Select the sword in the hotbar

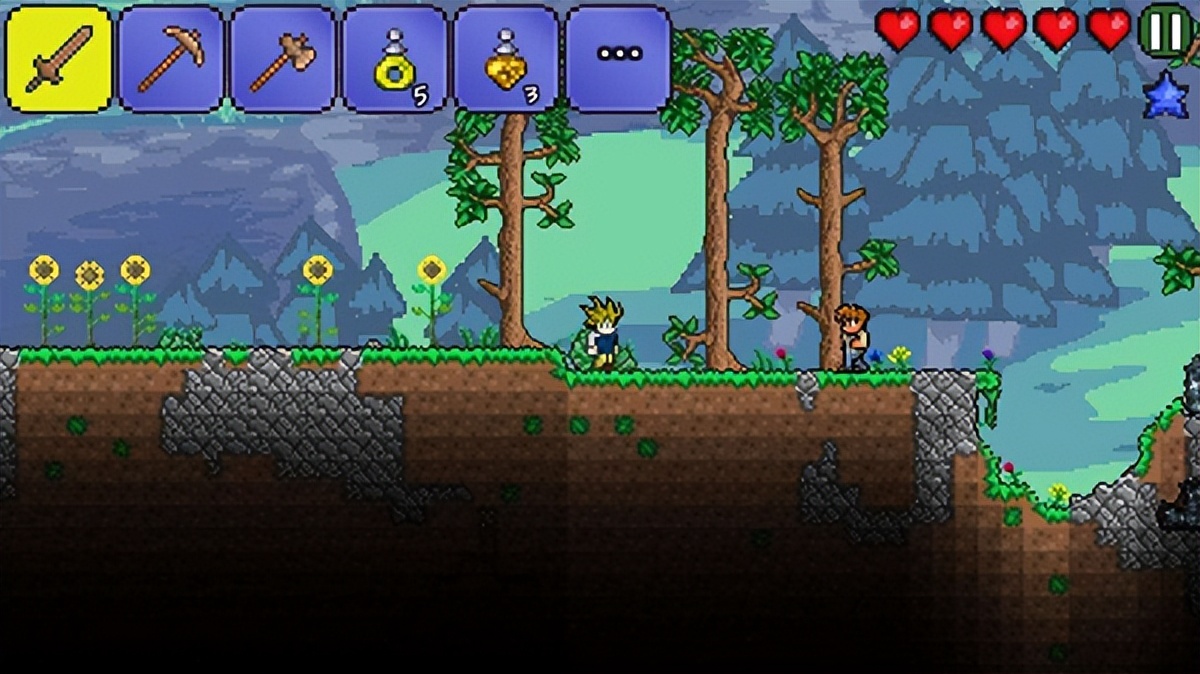point(59,59)
